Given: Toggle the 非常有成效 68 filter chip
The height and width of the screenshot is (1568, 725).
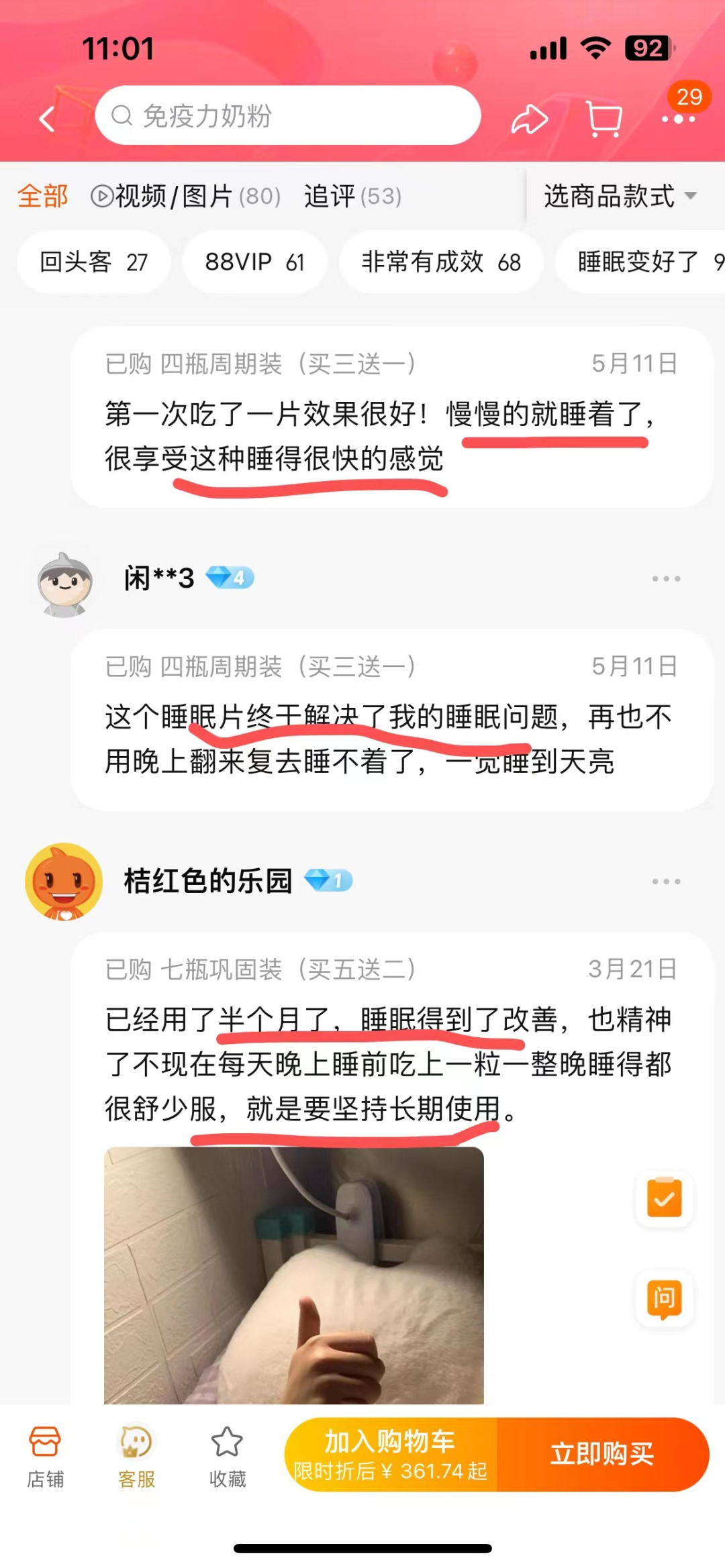Looking at the screenshot, I should click(x=441, y=262).
